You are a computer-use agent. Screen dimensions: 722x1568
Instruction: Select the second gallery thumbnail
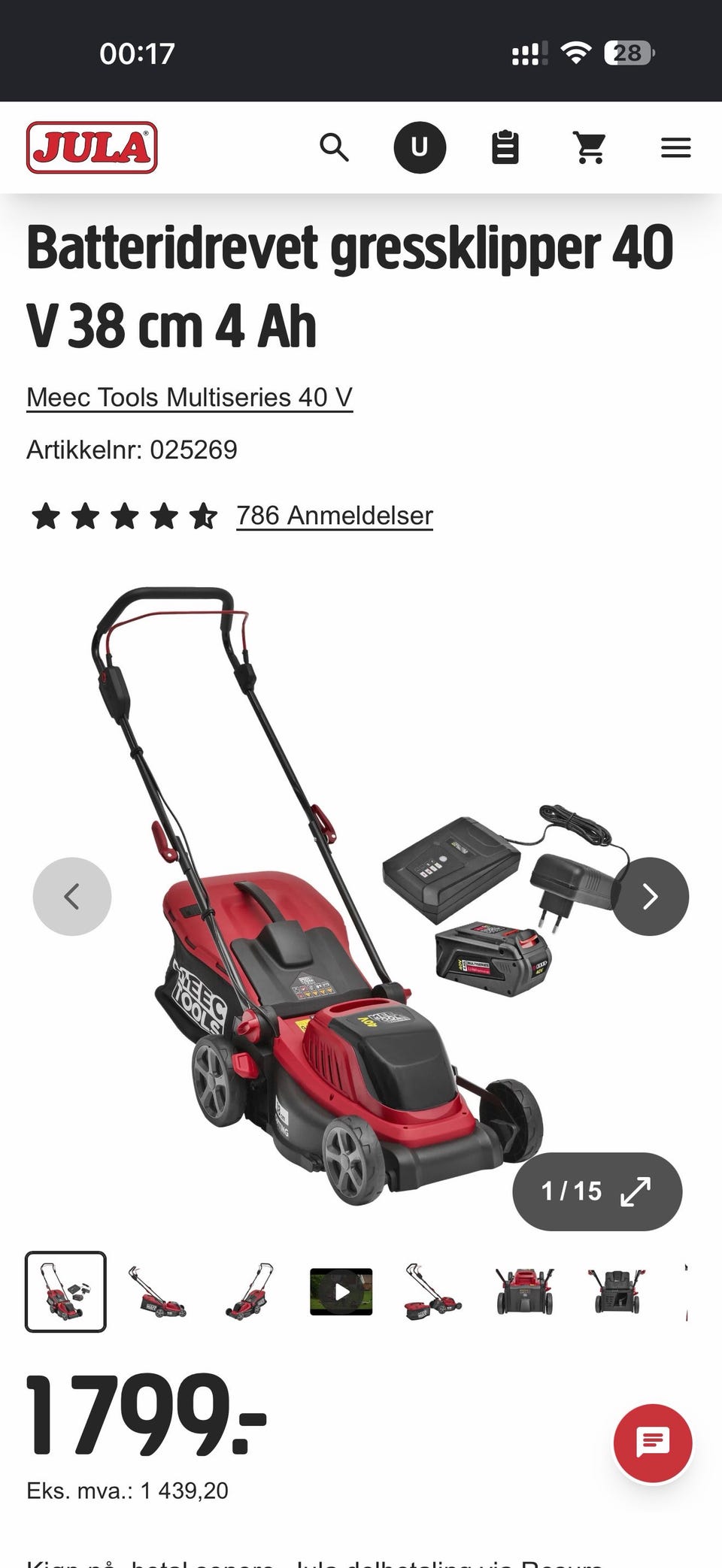coord(157,1291)
